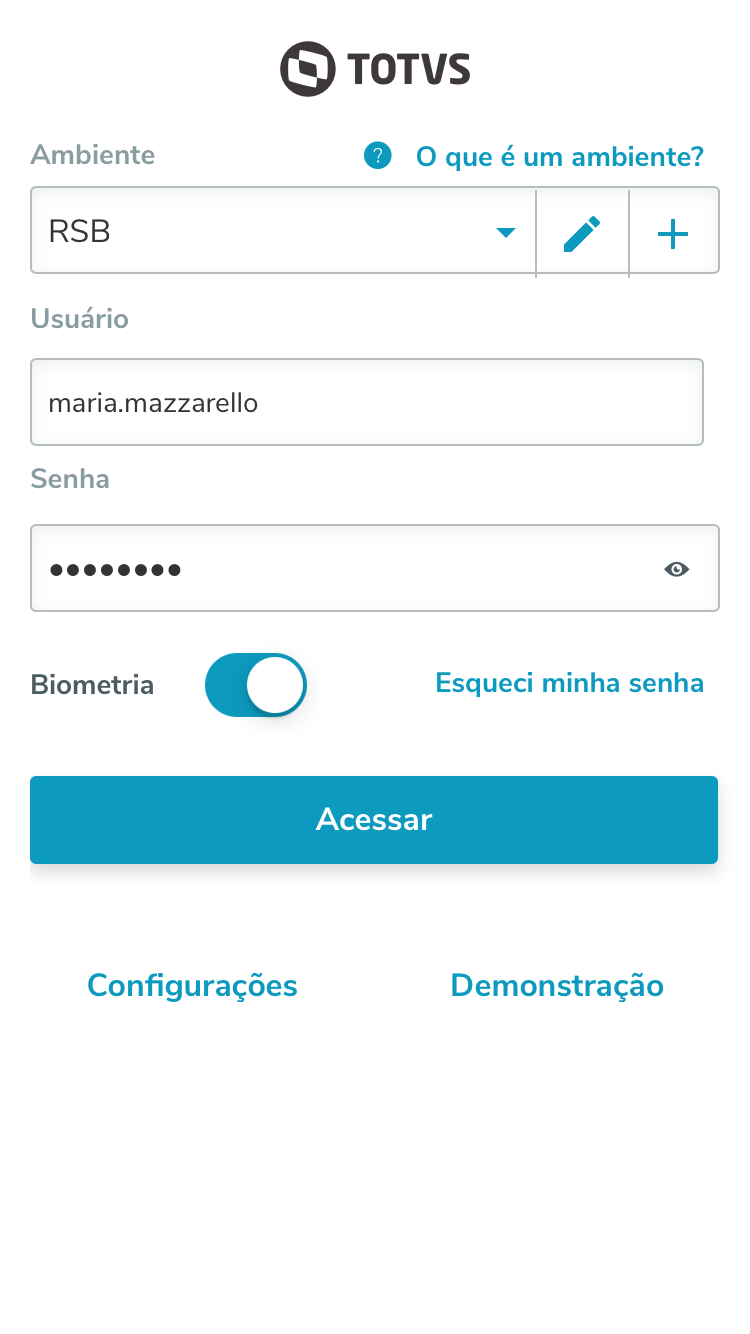Image resolution: width=750 pixels, height=1334 pixels.
Task: Open the "O que é um ambiente?" help link
Action: tap(559, 157)
